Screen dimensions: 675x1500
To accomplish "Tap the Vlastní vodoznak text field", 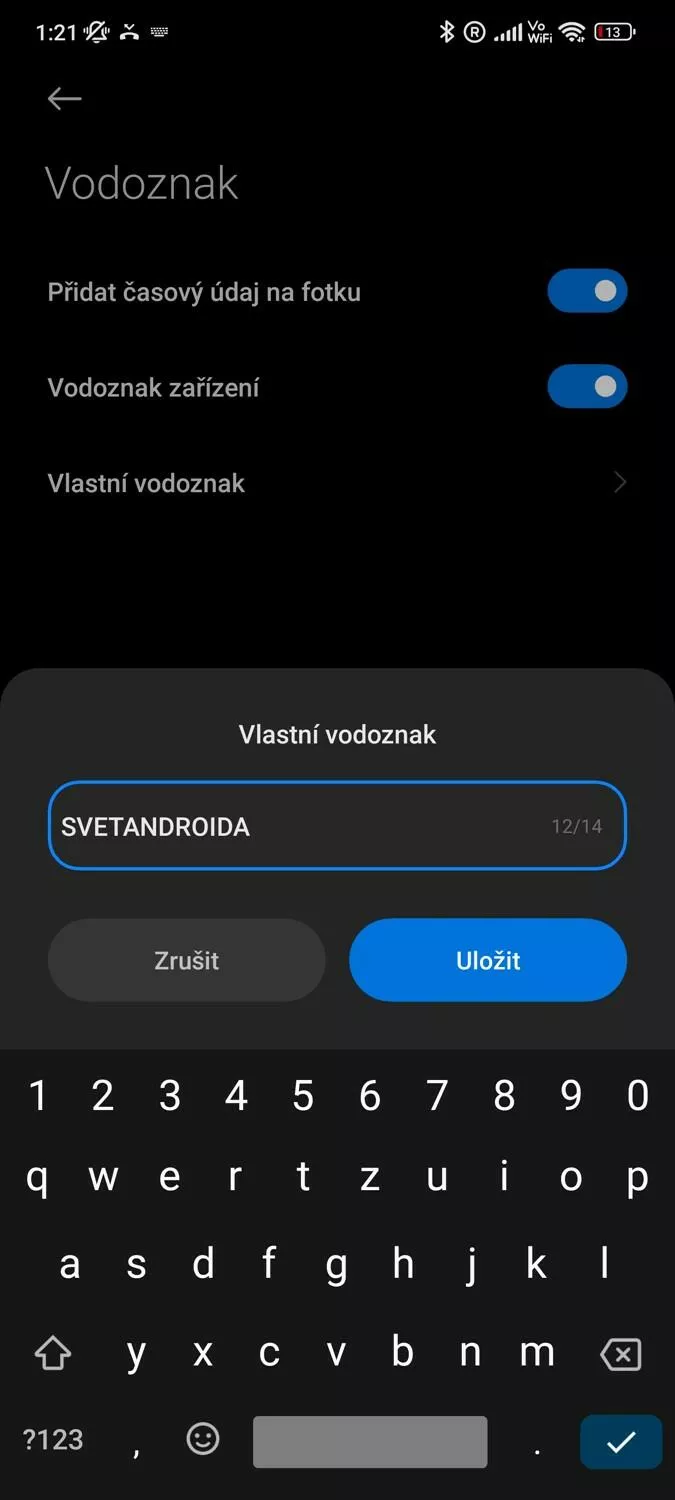I will tap(337, 826).
